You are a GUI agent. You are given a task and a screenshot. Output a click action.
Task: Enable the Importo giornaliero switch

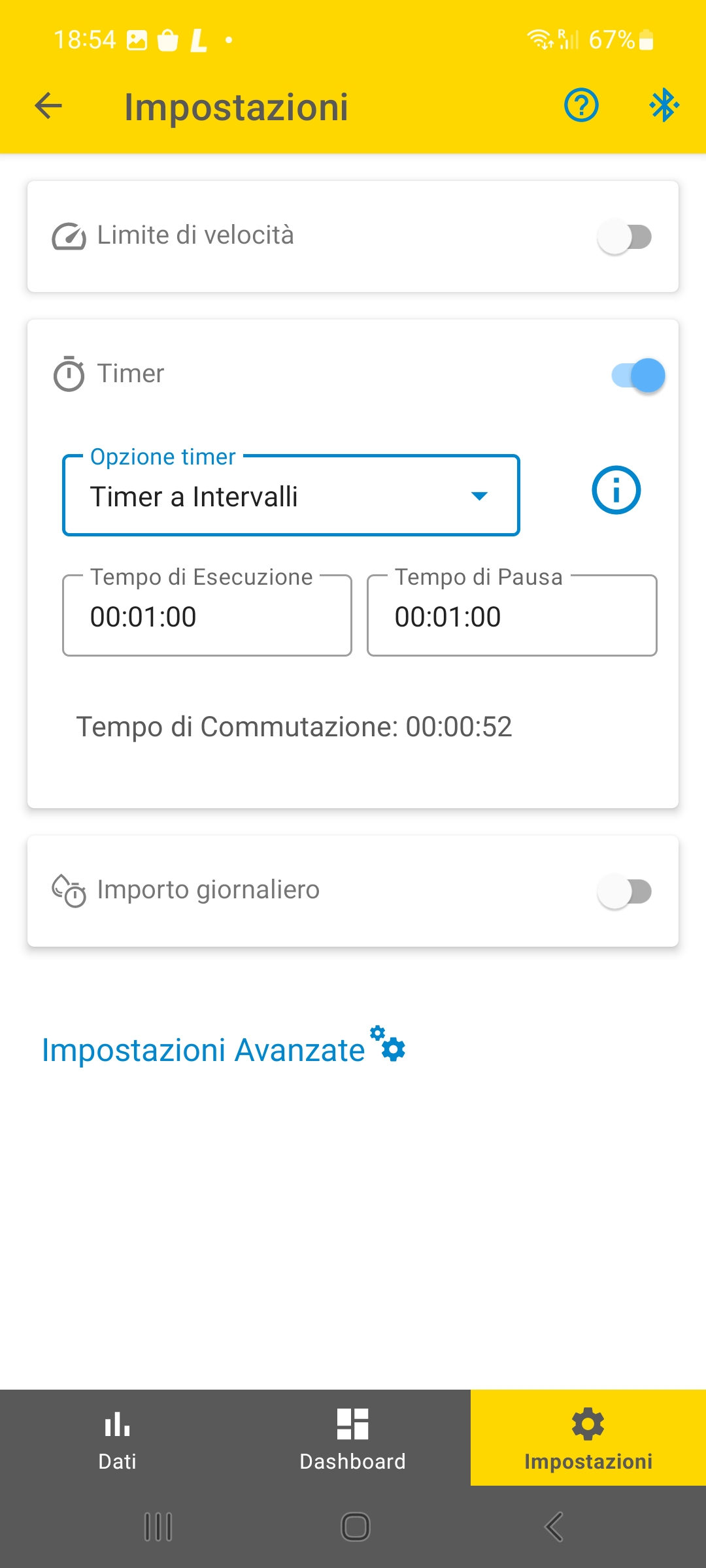[625, 892]
